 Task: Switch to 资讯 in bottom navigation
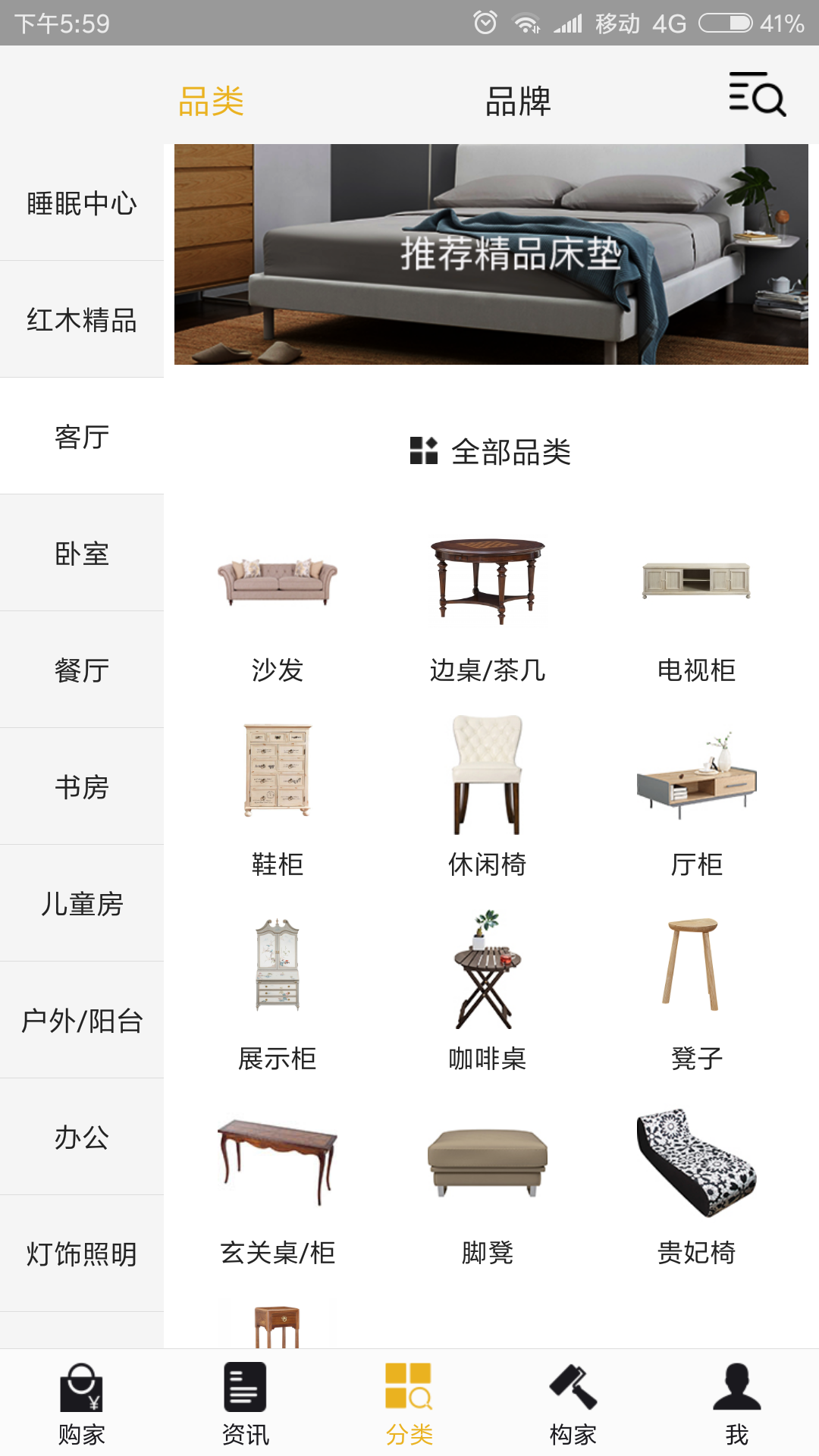(x=246, y=1403)
